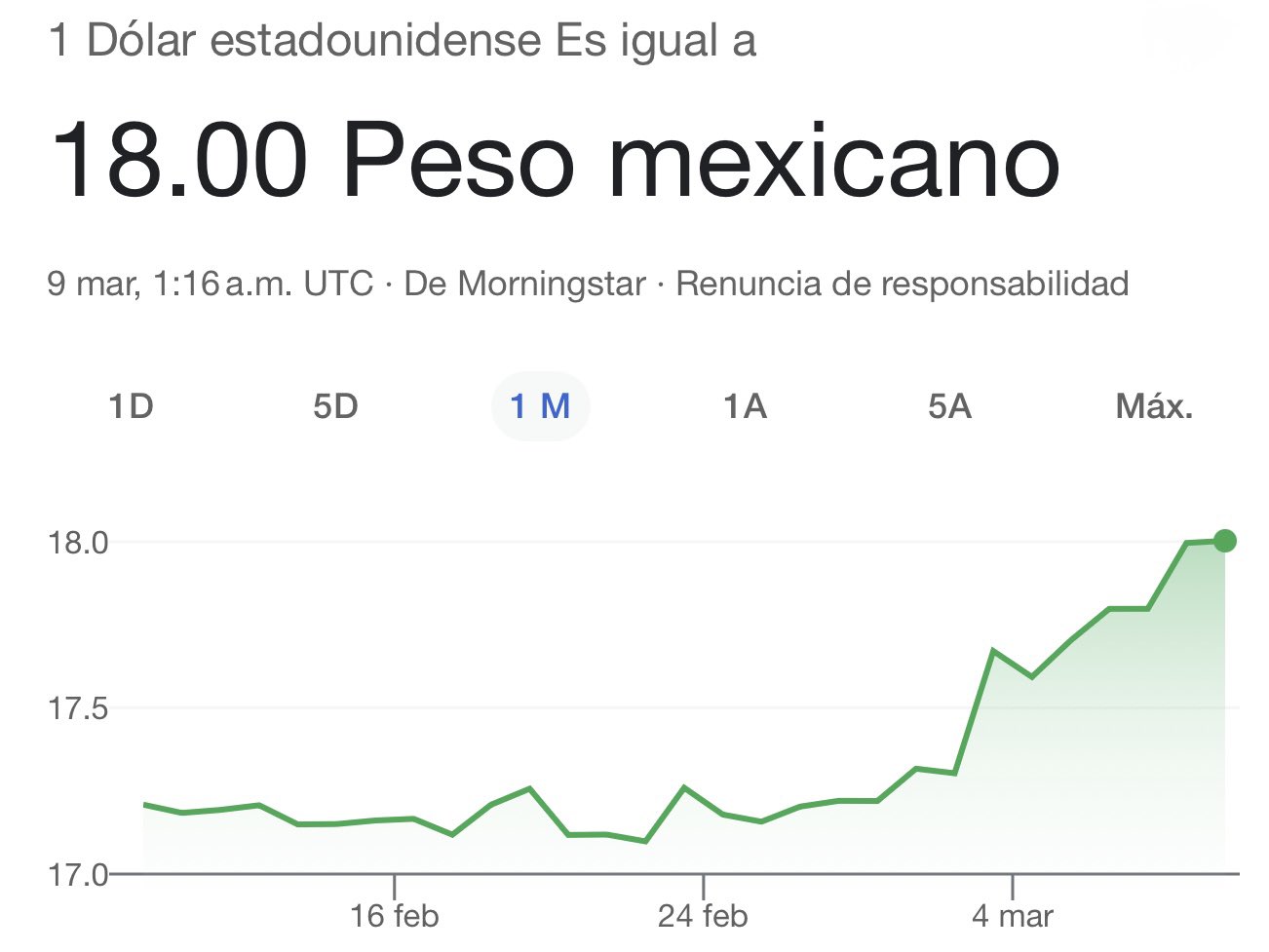Change the chart to 1A
Image resolution: width=1269 pixels, height=952 pixels.
pyautogui.click(x=745, y=406)
